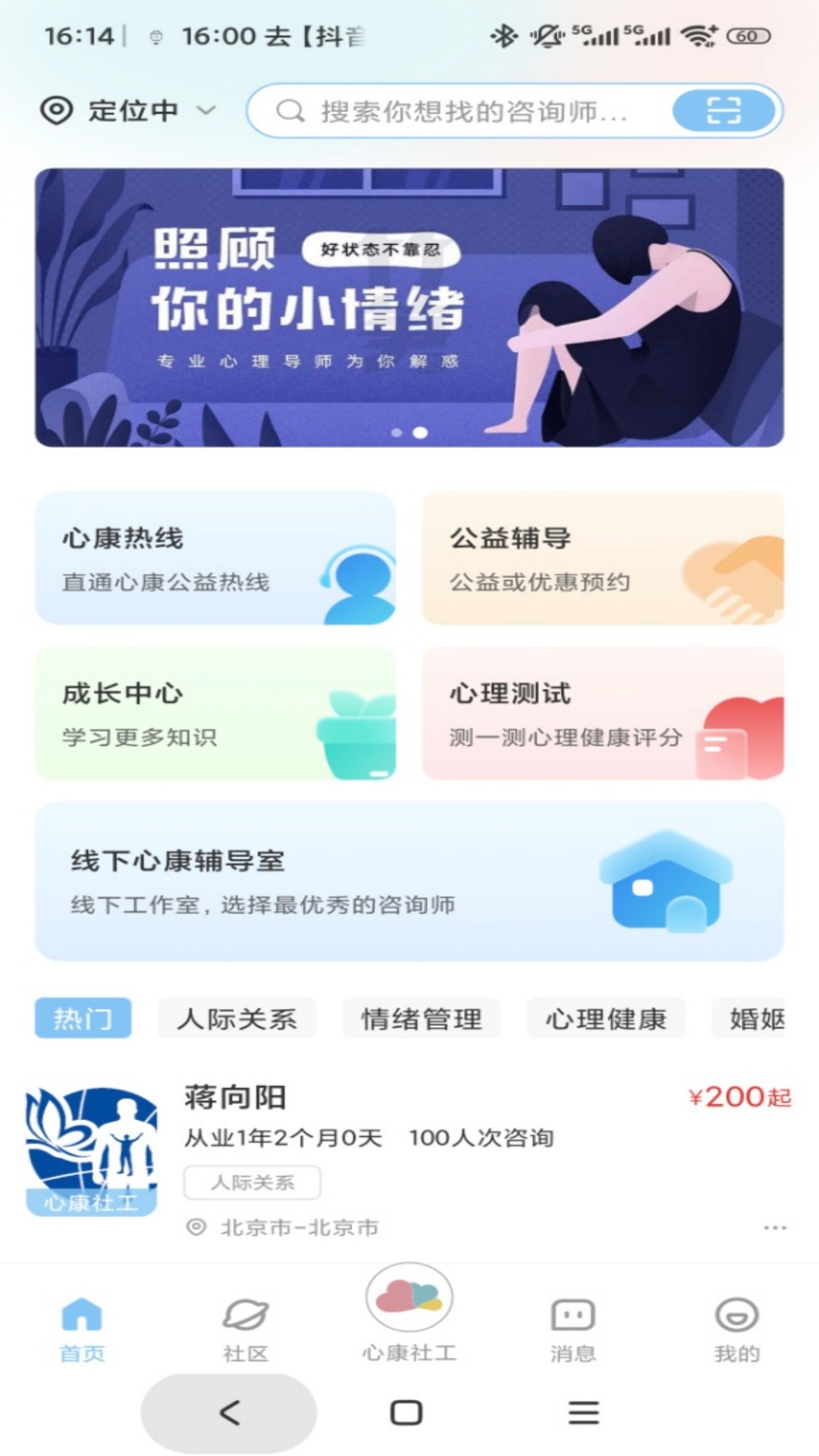Select the 心理健康 category chip
This screenshot has height=1456, width=819.
[605, 1018]
